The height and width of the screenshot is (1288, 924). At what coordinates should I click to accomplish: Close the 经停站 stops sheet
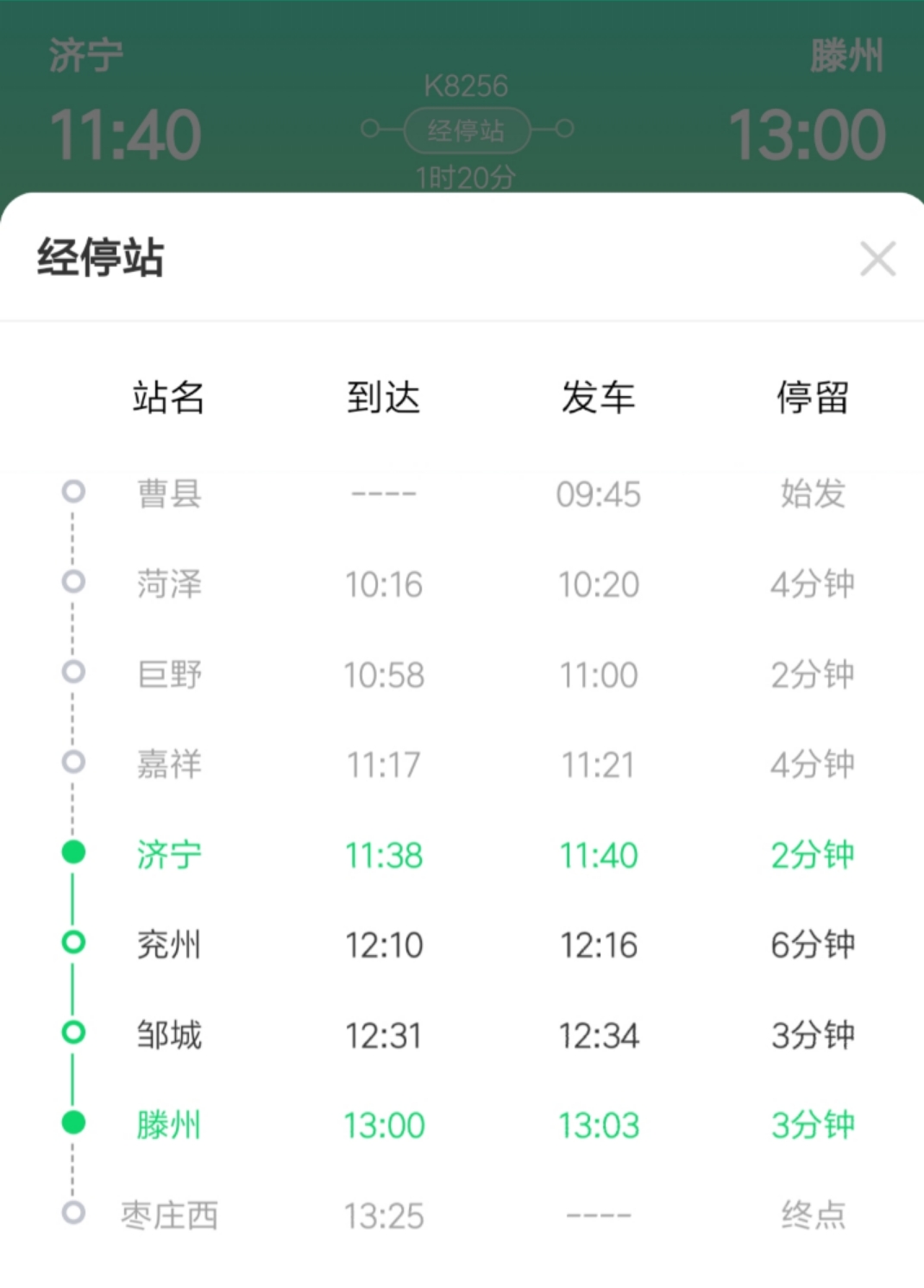point(877,259)
